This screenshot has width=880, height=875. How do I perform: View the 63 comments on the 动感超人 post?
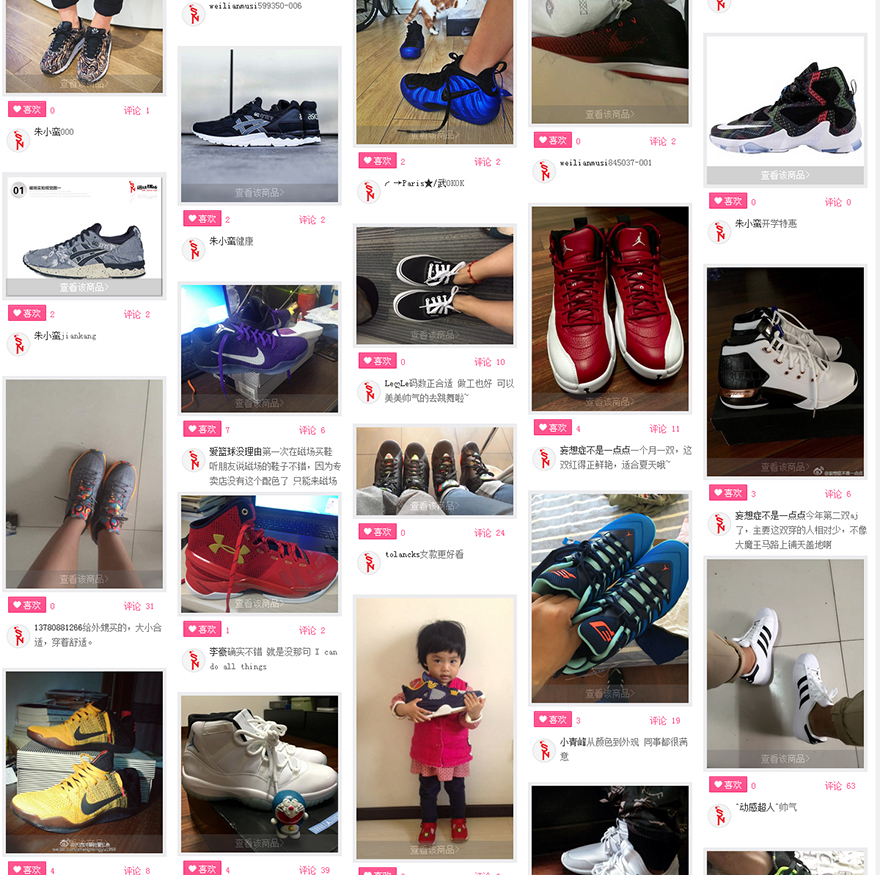point(839,786)
